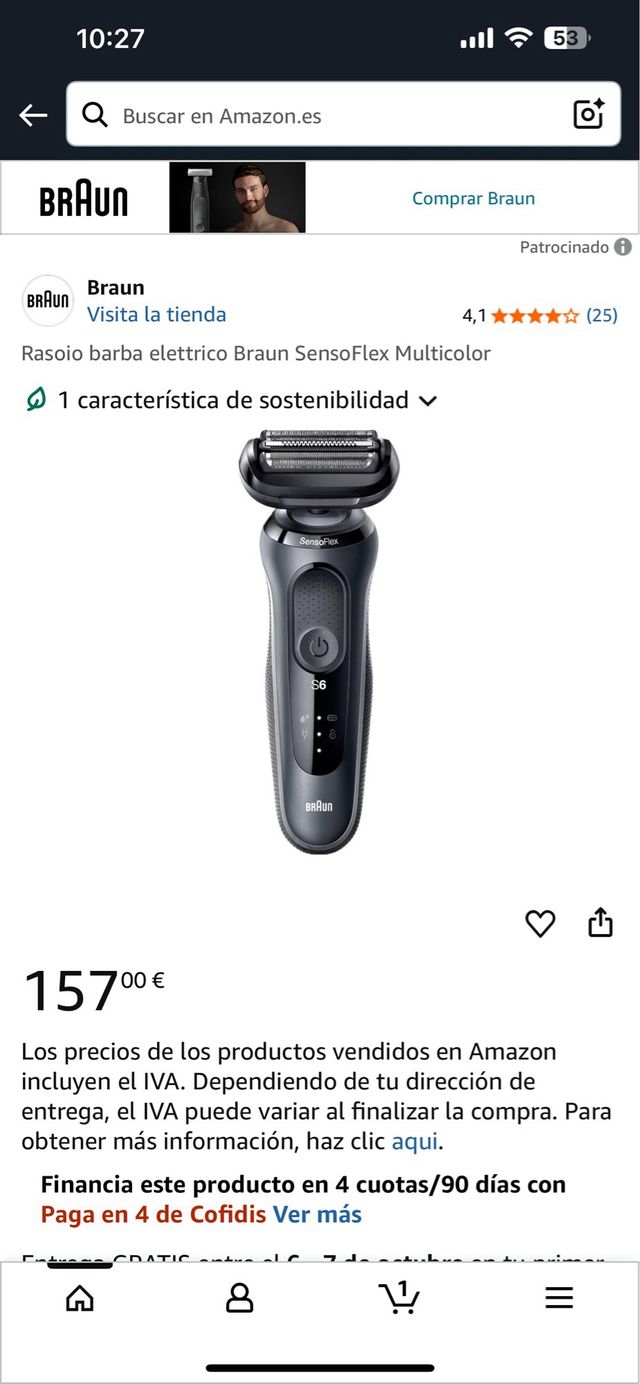Go back using the arrow icon
The height and width of the screenshot is (1384, 640).
(33, 115)
